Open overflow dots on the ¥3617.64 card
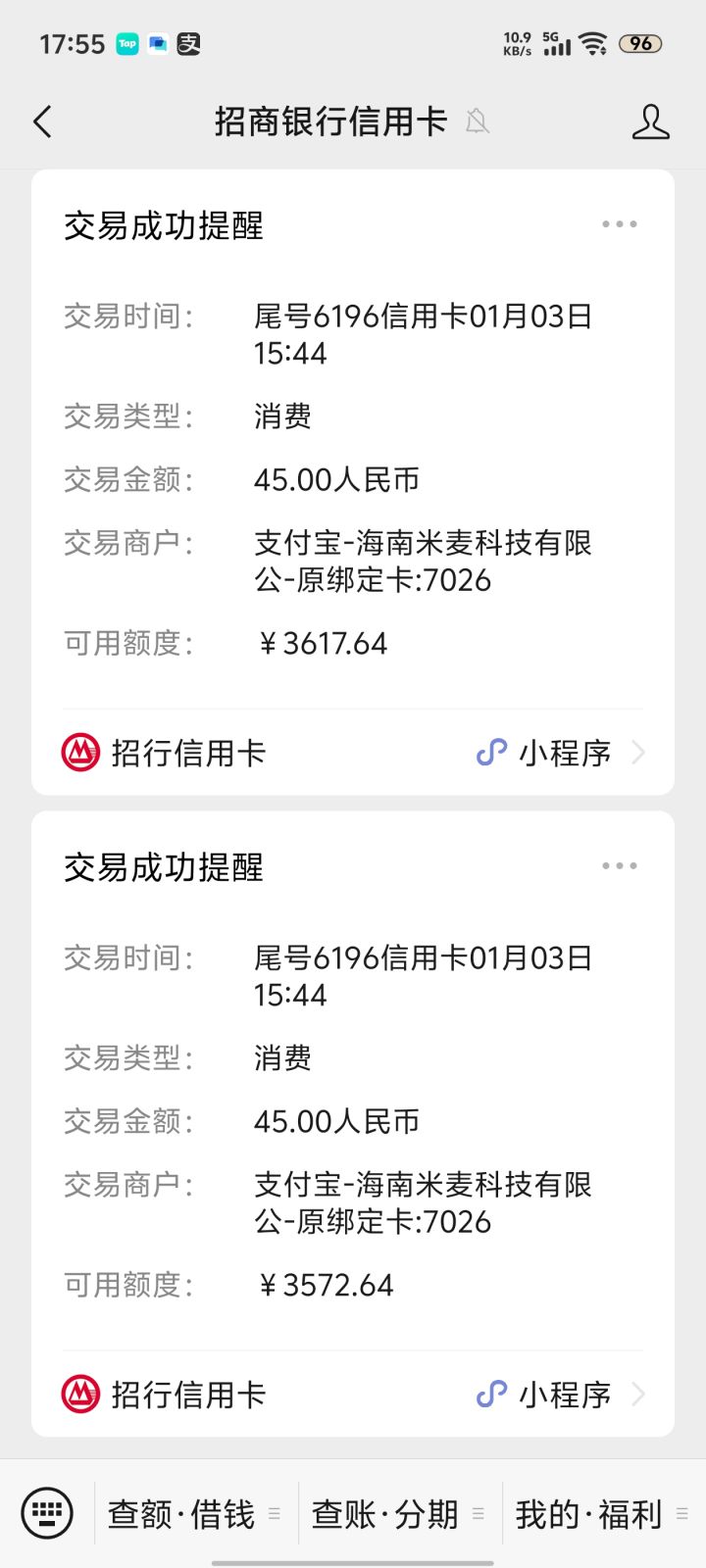 pos(619,224)
